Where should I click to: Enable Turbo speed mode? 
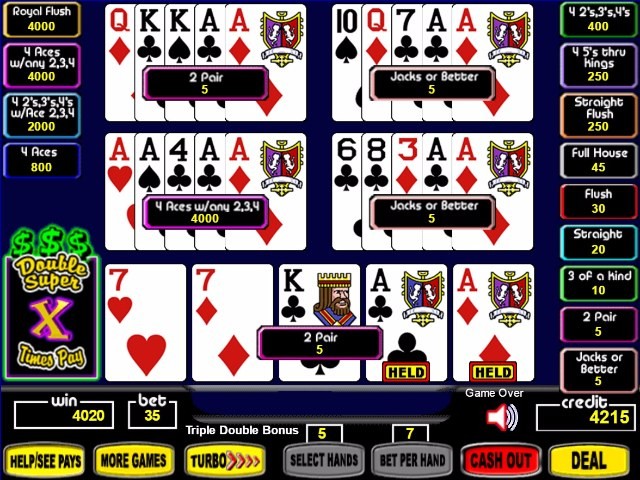click(225, 460)
